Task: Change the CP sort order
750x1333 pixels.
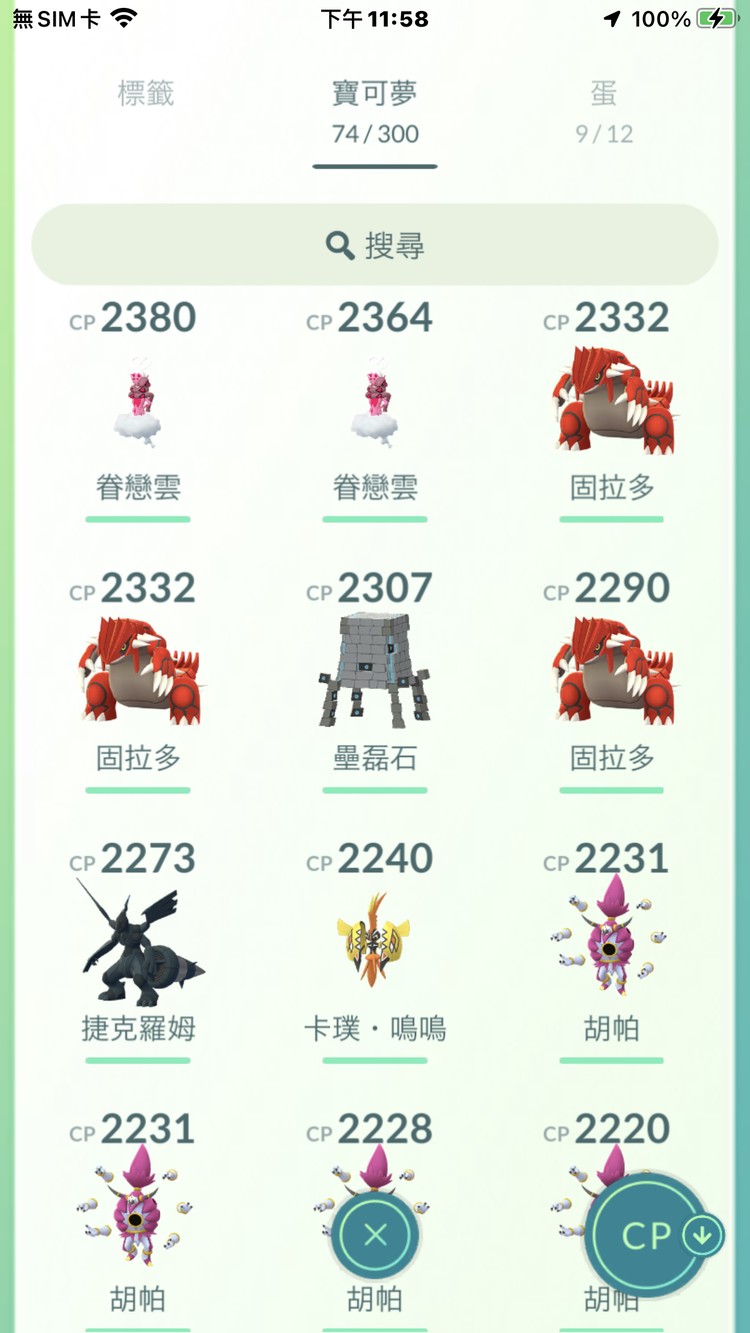Action: pos(662,1236)
